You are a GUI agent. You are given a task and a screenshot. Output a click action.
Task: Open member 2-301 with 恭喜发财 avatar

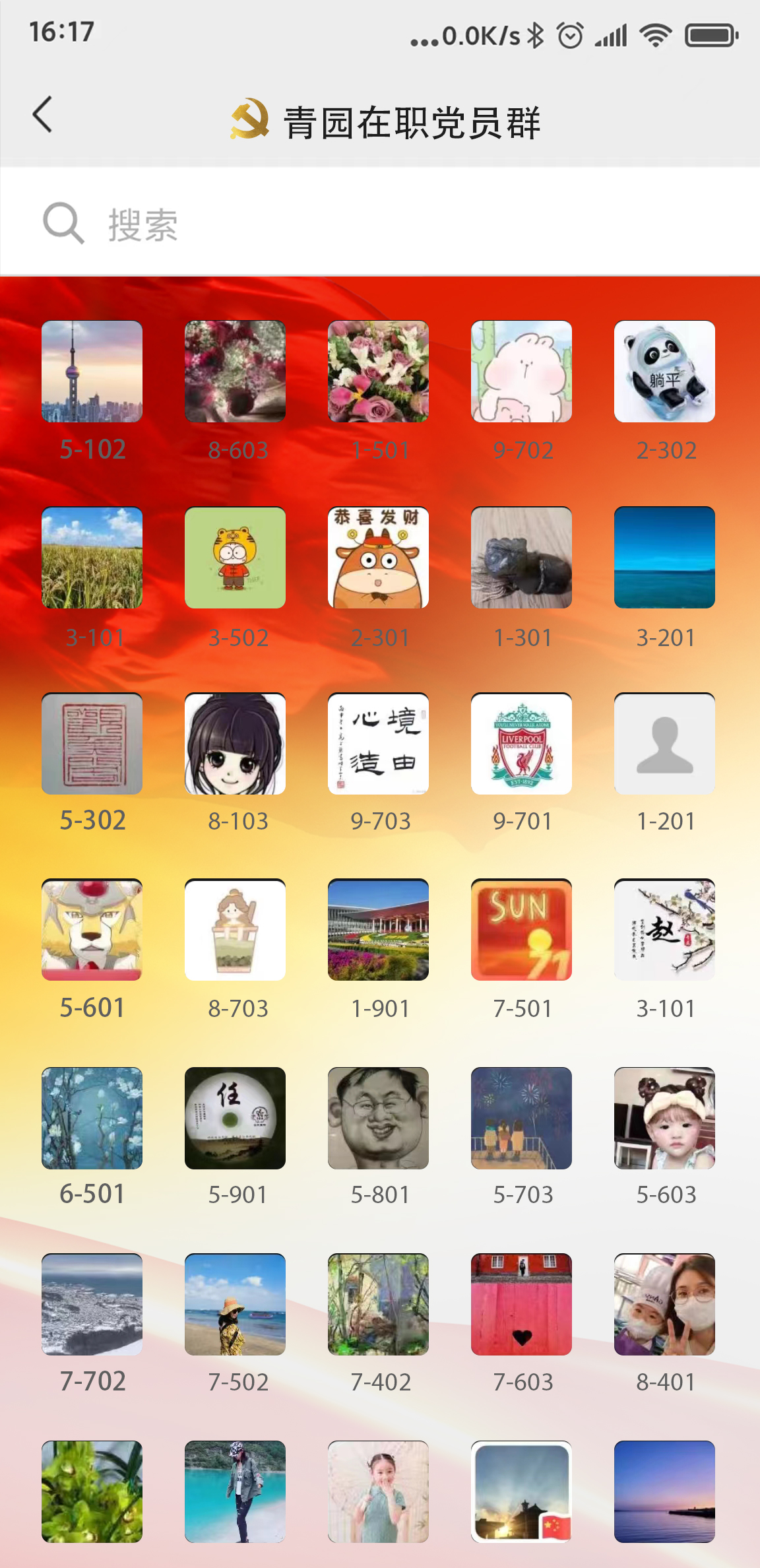(378, 558)
